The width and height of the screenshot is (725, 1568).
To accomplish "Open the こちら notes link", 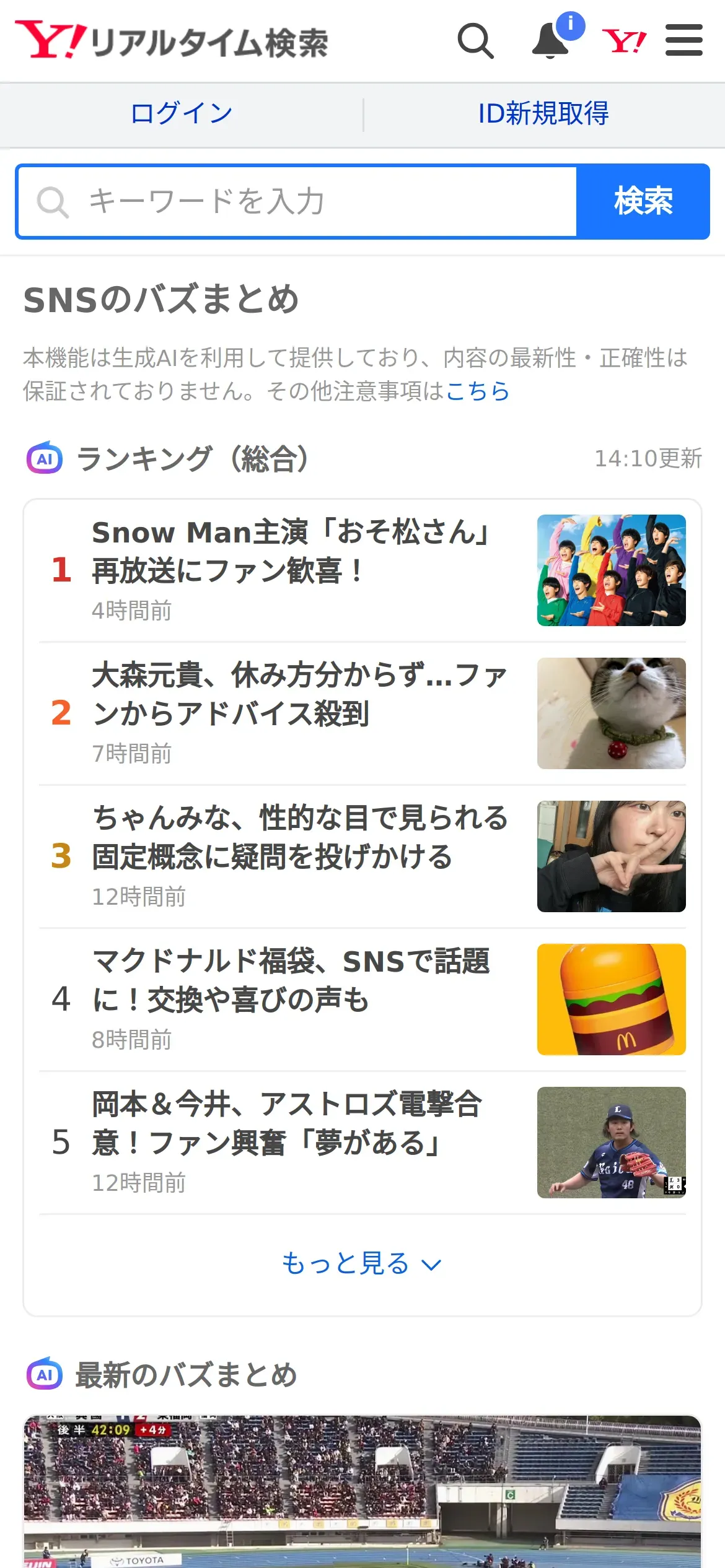I will (x=477, y=391).
